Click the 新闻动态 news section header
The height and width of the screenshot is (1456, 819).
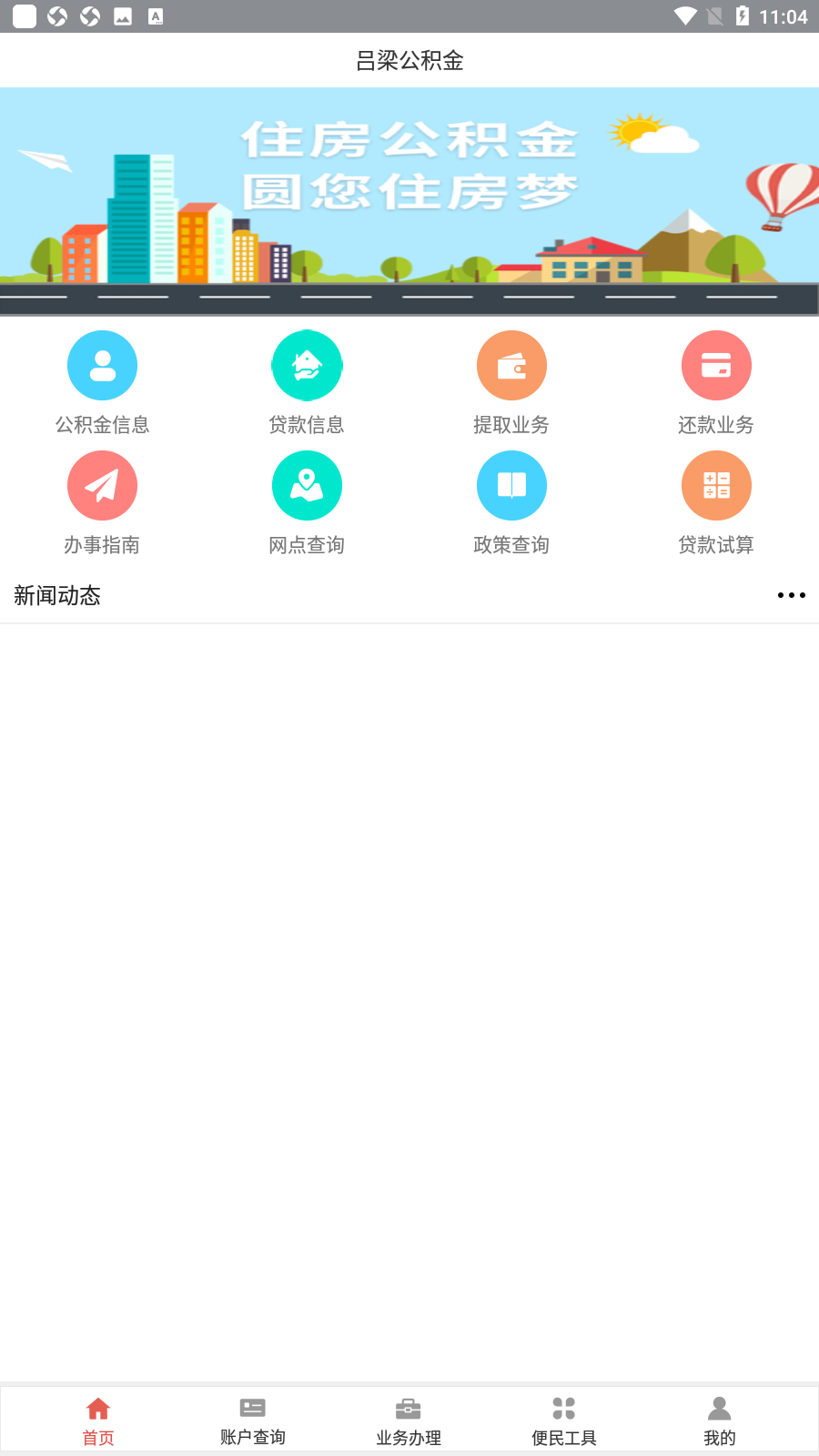[57, 595]
